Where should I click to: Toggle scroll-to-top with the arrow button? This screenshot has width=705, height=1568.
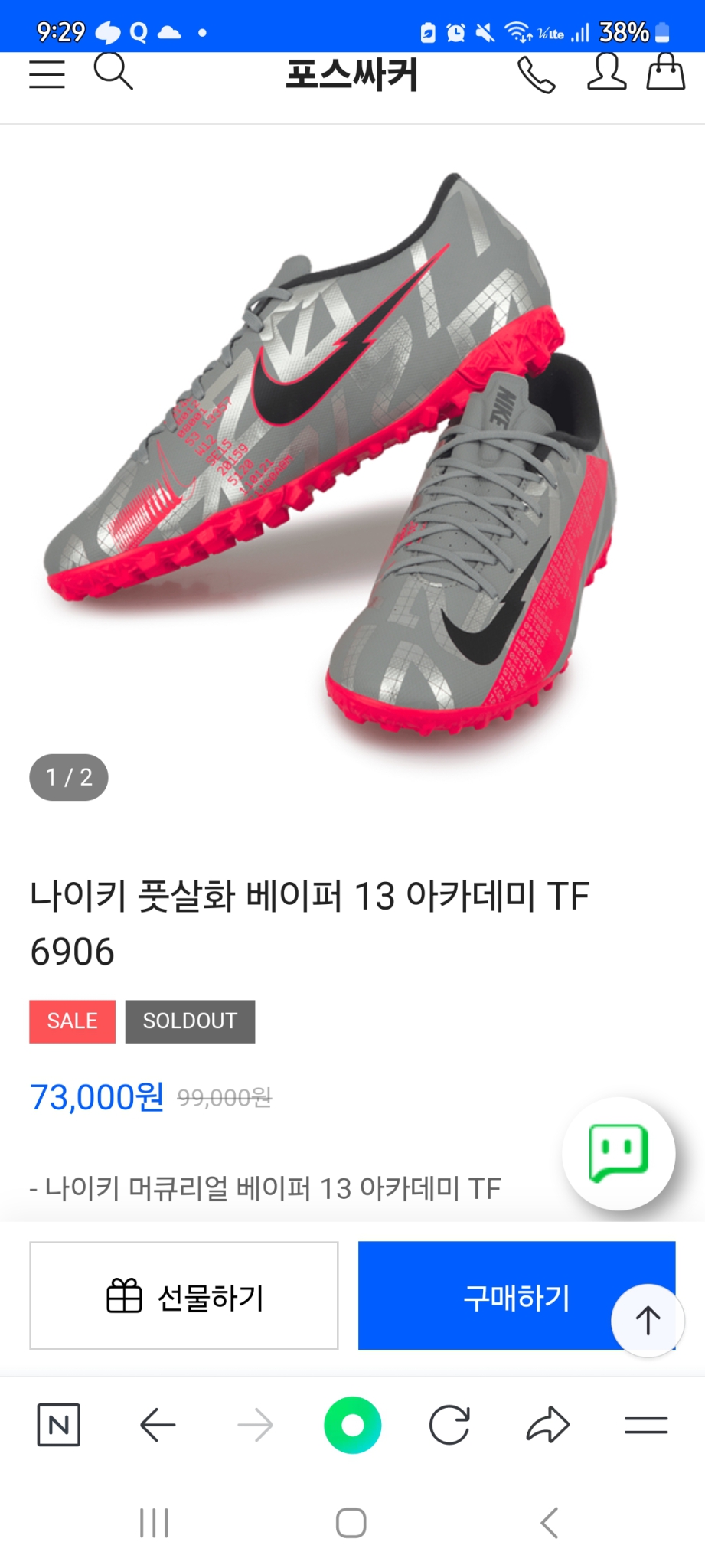point(648,1320)
